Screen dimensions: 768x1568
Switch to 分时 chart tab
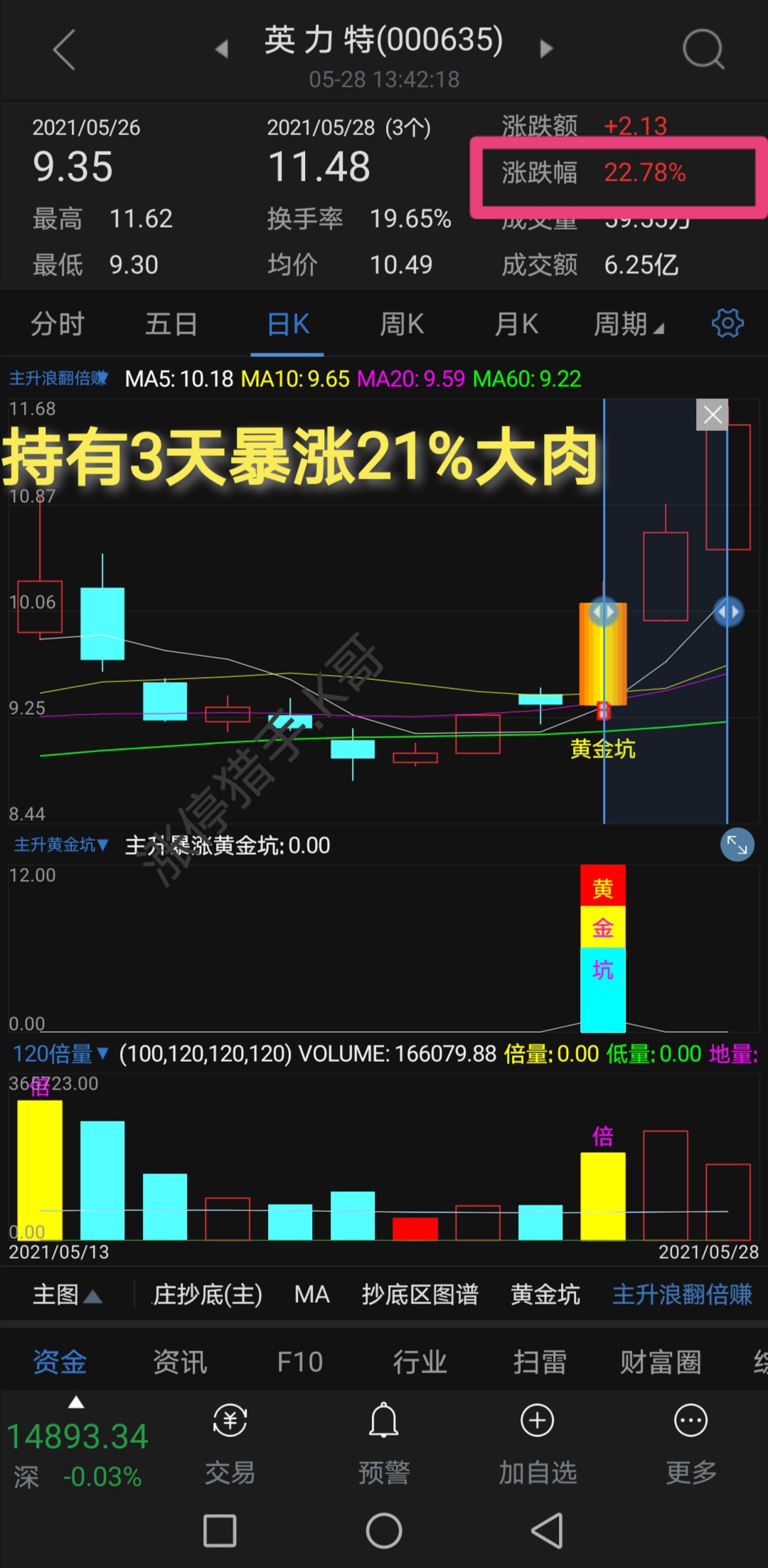click(57, 325)
